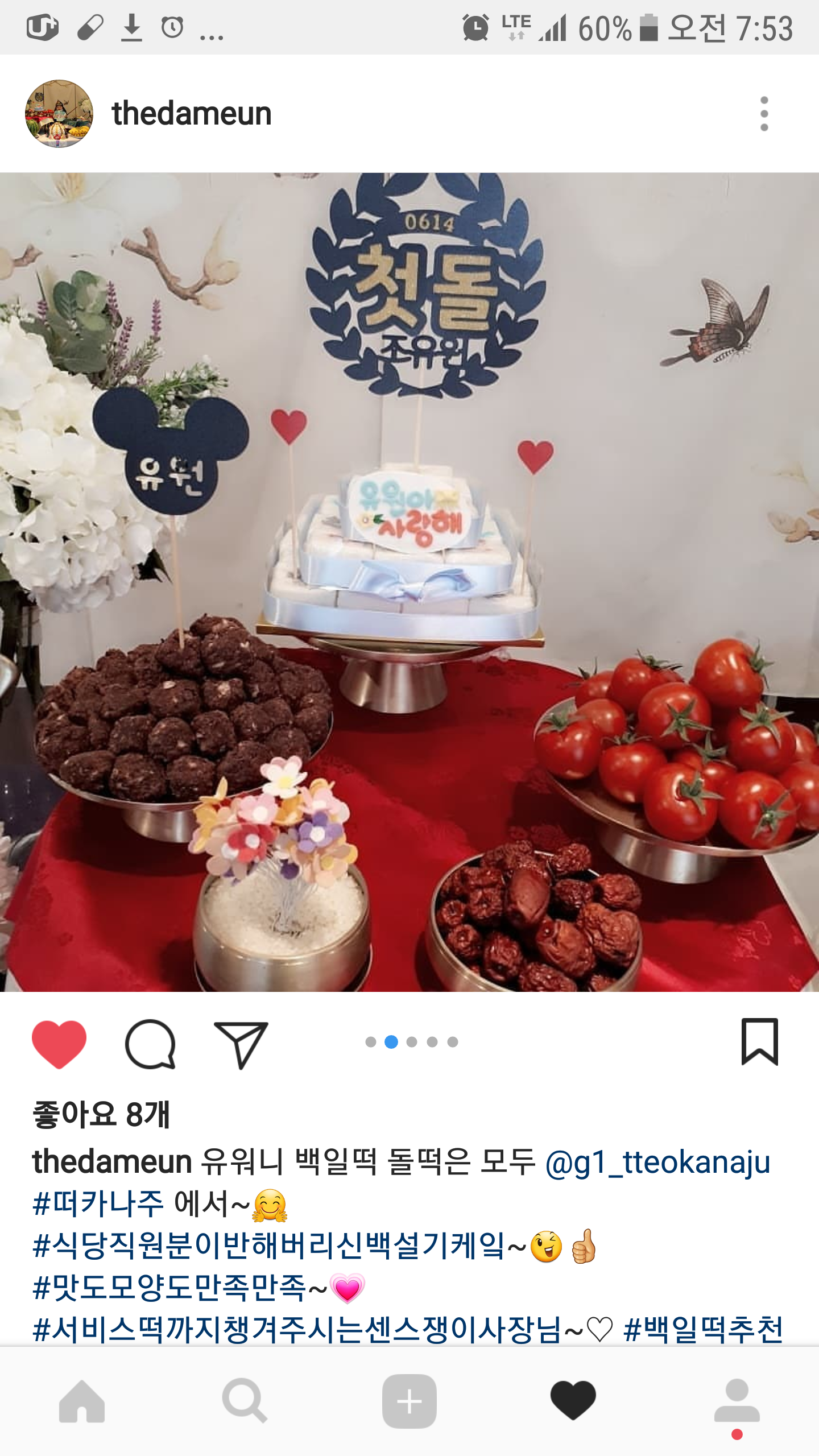View the list of 8 likes

coord(101,1114)
